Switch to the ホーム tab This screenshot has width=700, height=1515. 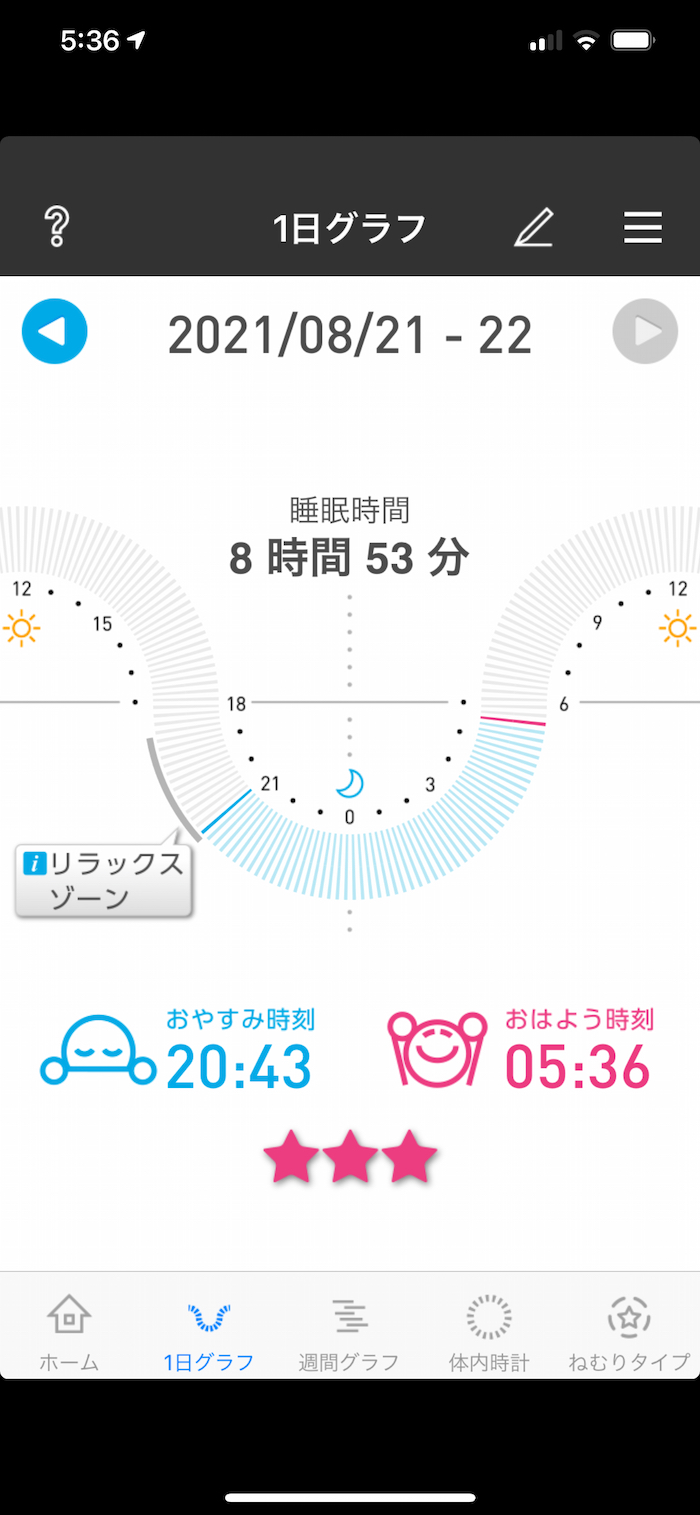[x=69, y=1331]
